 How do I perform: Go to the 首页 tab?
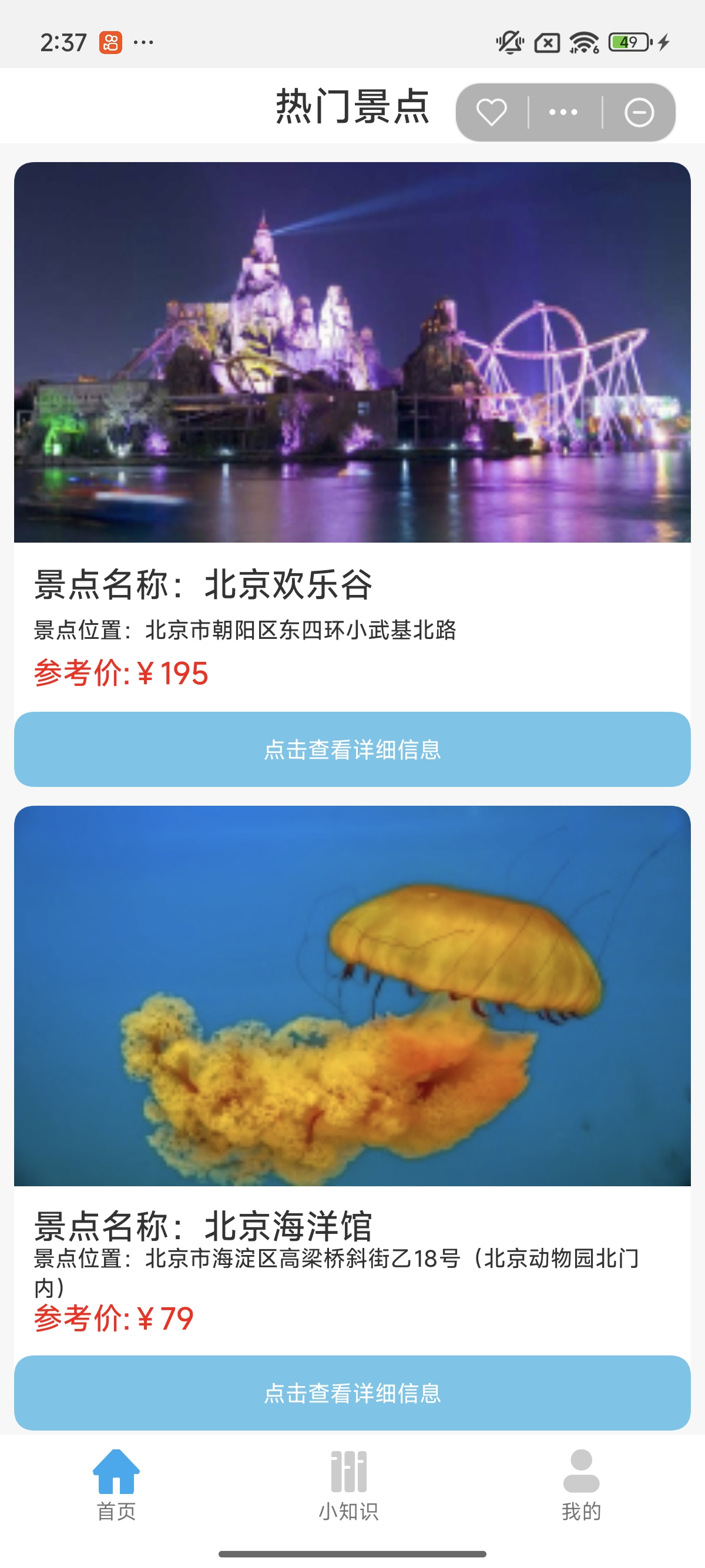pos(116,1485)
